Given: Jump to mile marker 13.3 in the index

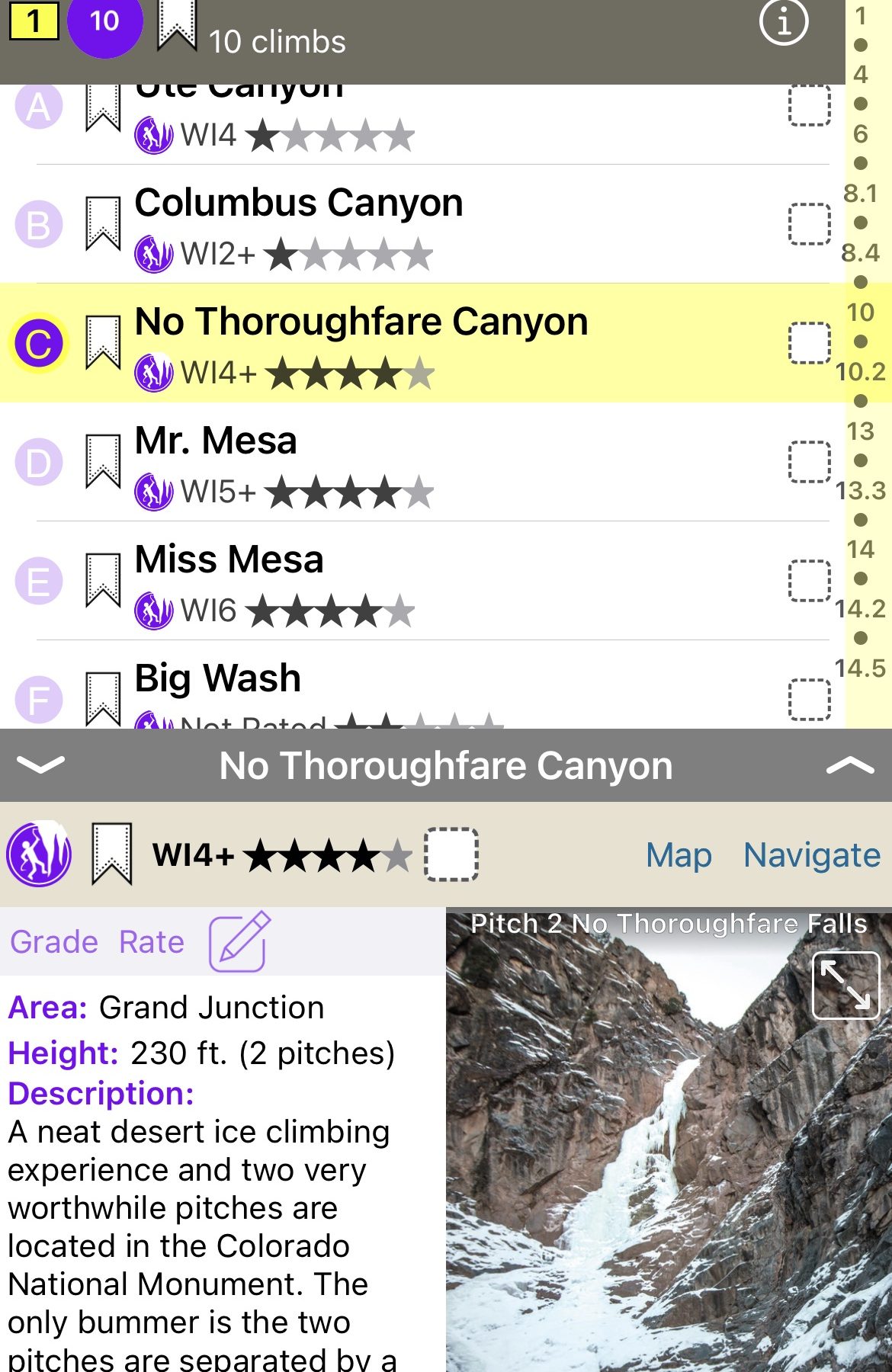Looking at the screenshot, I should click(861, 491).
